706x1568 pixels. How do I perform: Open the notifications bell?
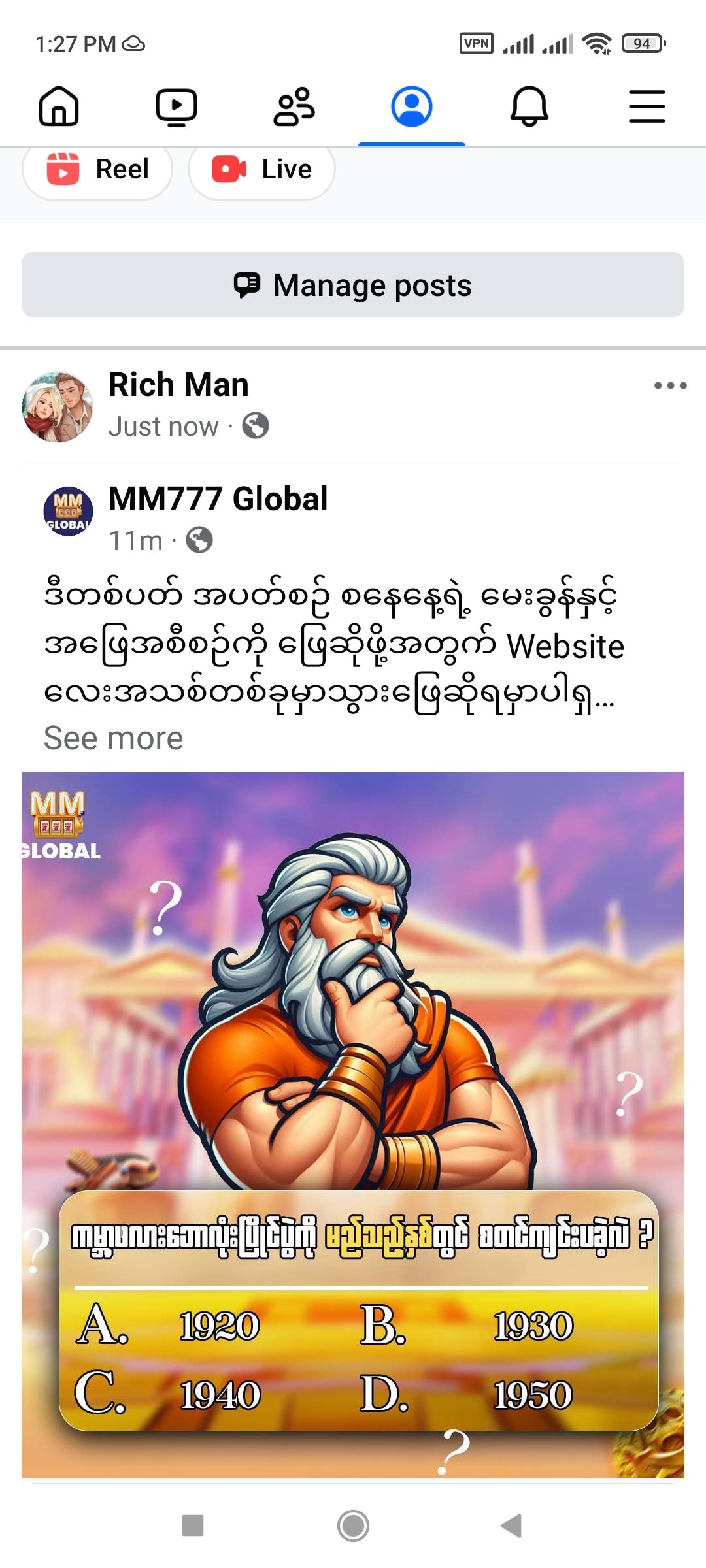529,106
